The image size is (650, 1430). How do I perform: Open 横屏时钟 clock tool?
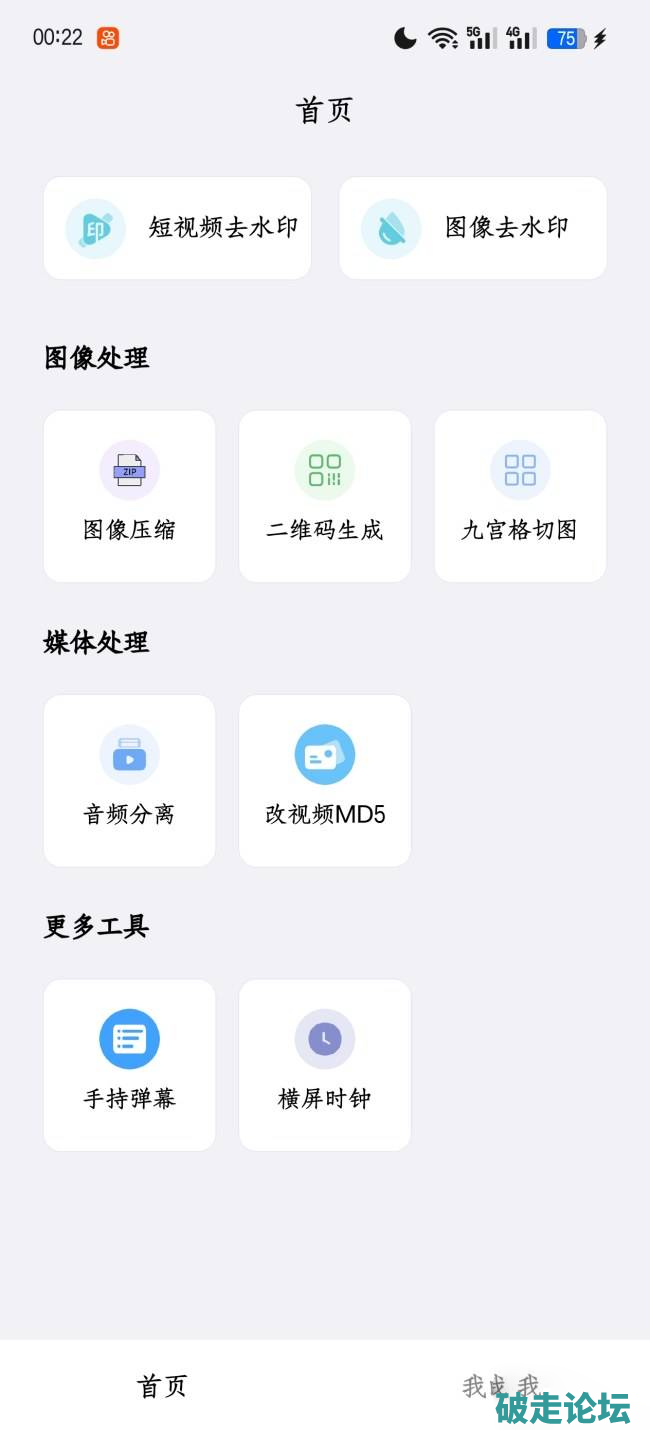click(x=325, y=1064)
